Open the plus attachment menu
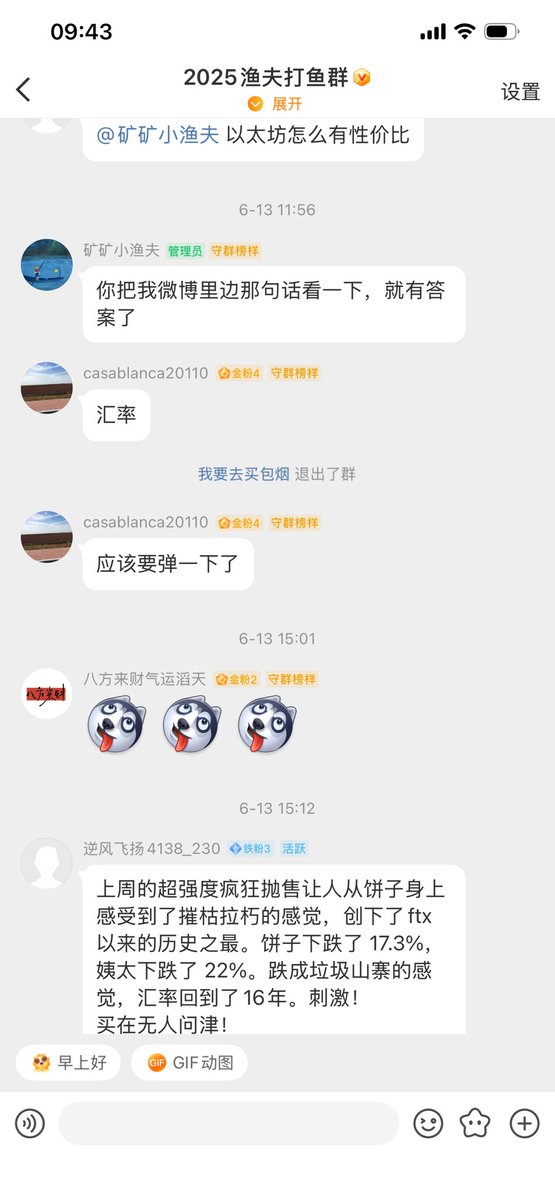Screen dimensions: 555x1200 point(525,1123)
